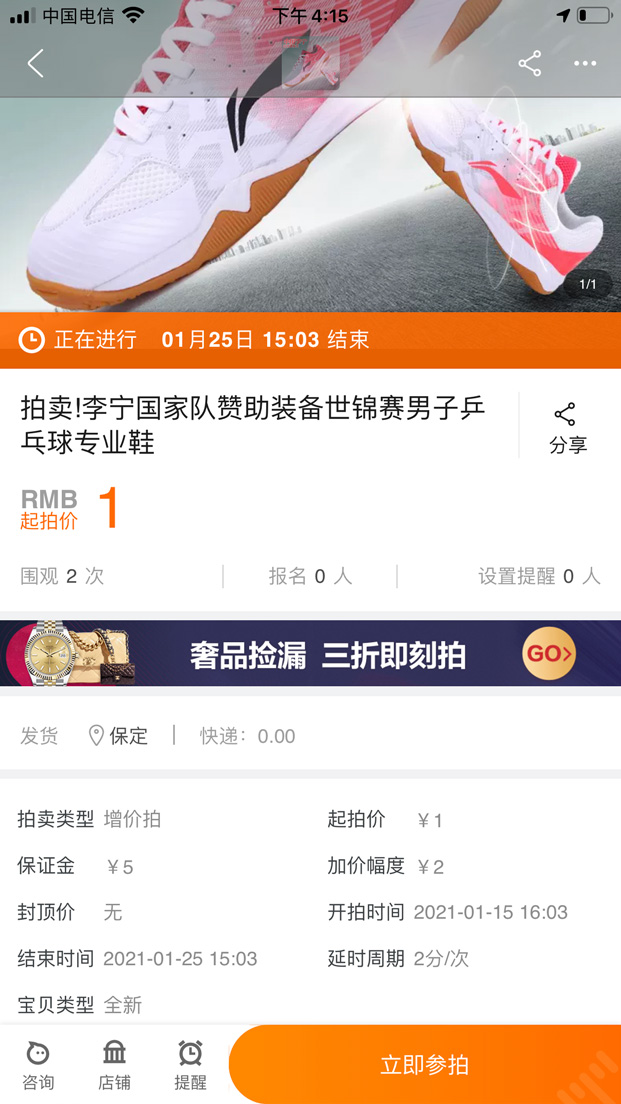Share via the top bar share icon
Screen dimensions: 621x1104
529,64
